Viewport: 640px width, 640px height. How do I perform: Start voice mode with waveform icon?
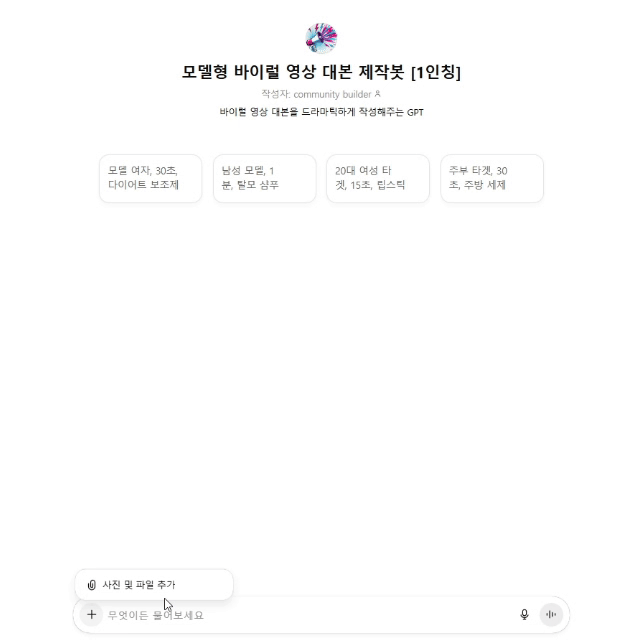pyautogui.click(x=551, y=614)
